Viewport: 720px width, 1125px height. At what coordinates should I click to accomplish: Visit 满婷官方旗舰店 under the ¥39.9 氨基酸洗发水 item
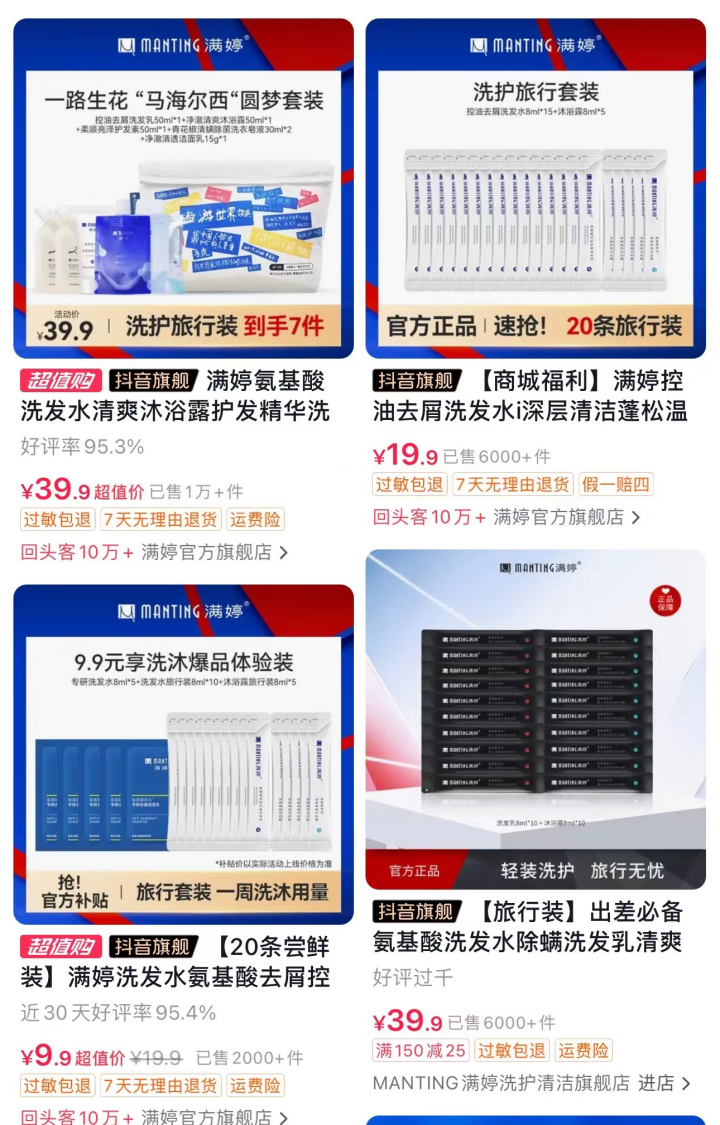214,552
